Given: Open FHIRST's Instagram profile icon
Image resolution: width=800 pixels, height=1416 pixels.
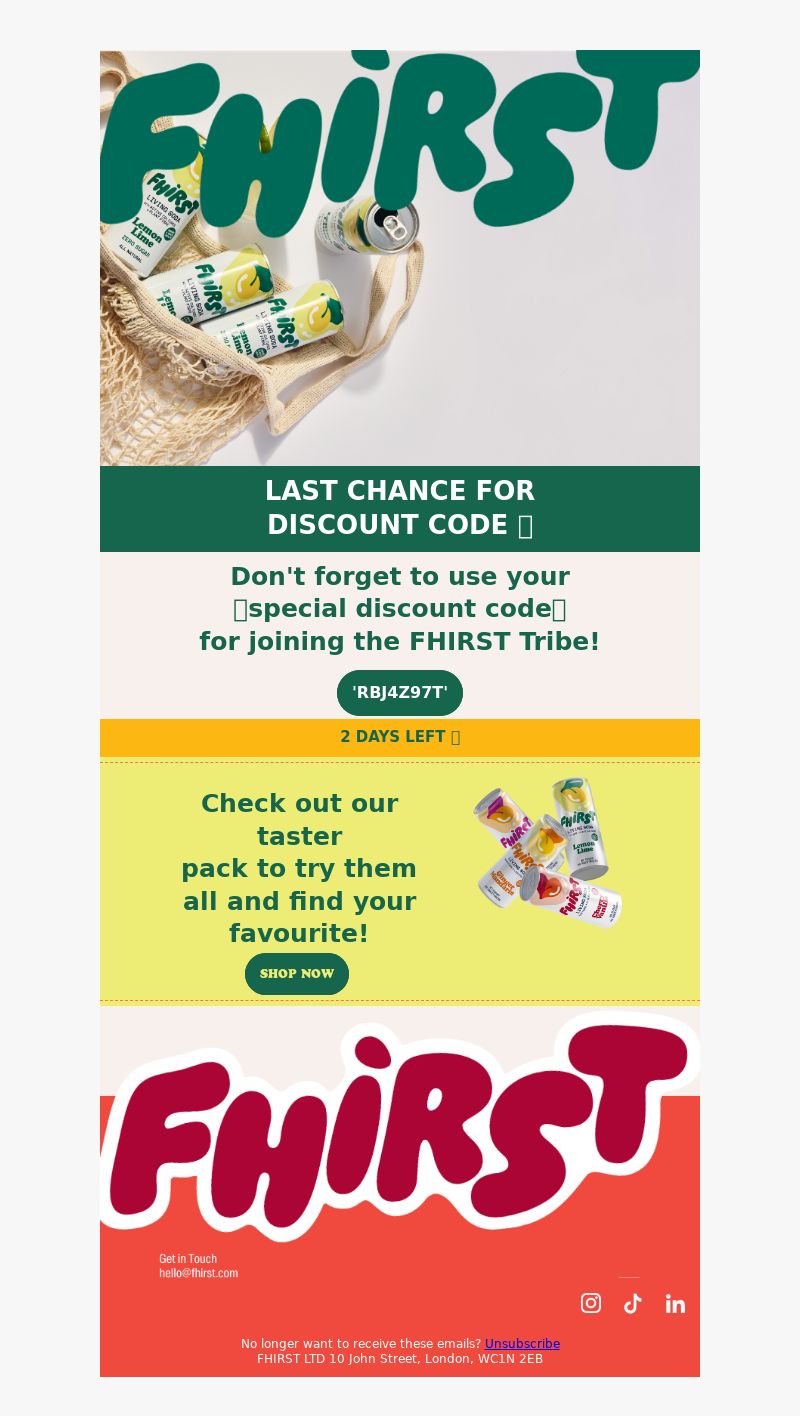Looking at the screenshot, I should click(x=591, y=1303).
